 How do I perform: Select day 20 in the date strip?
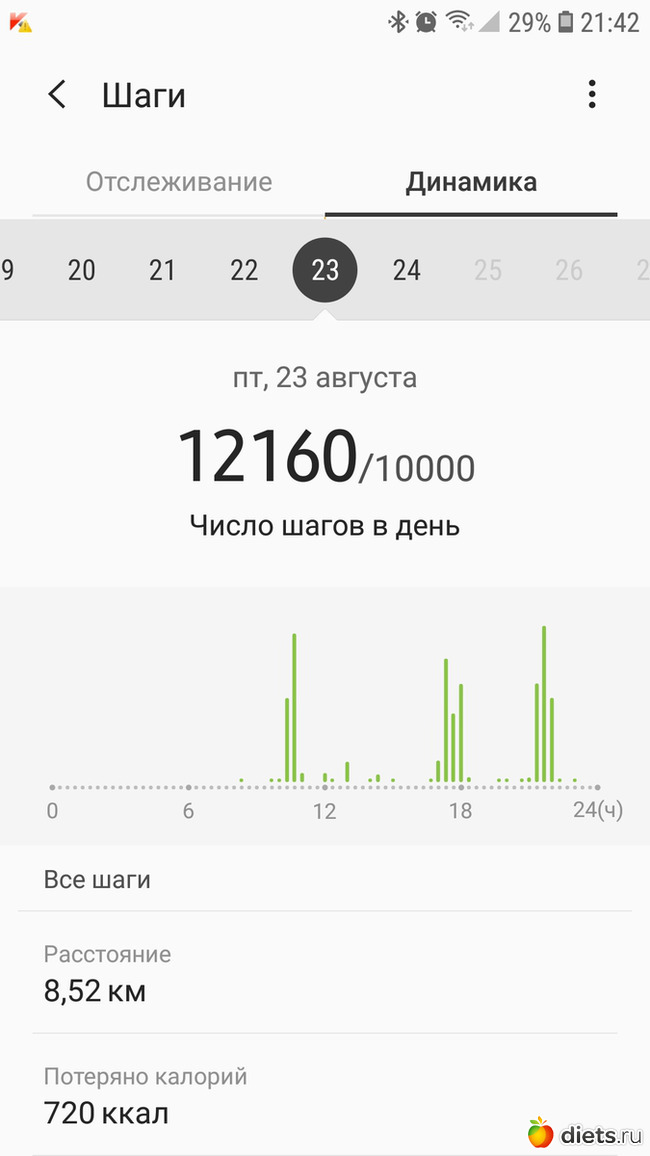click(82, 270)
